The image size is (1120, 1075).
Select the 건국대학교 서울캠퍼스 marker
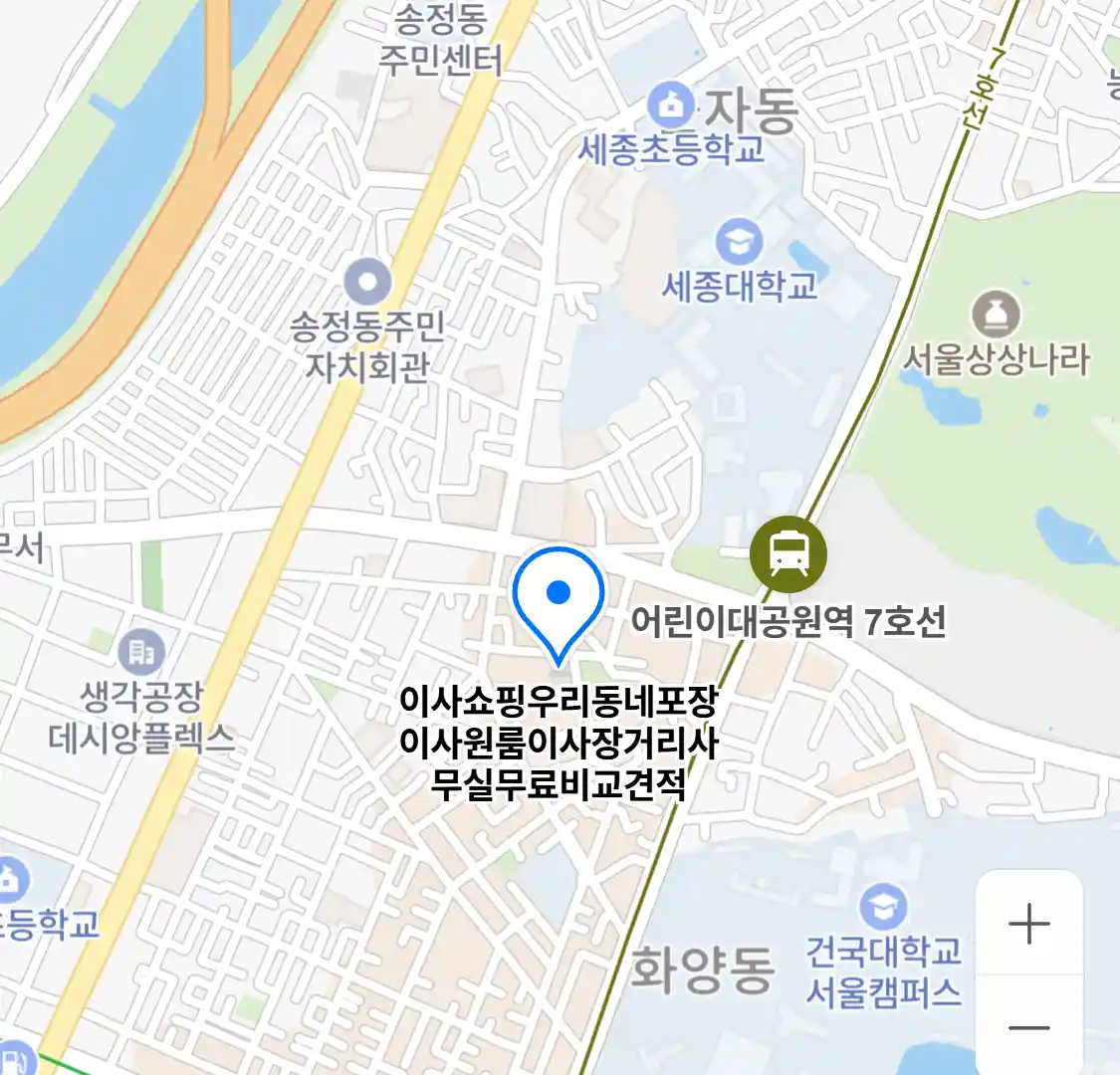point(883,908)
